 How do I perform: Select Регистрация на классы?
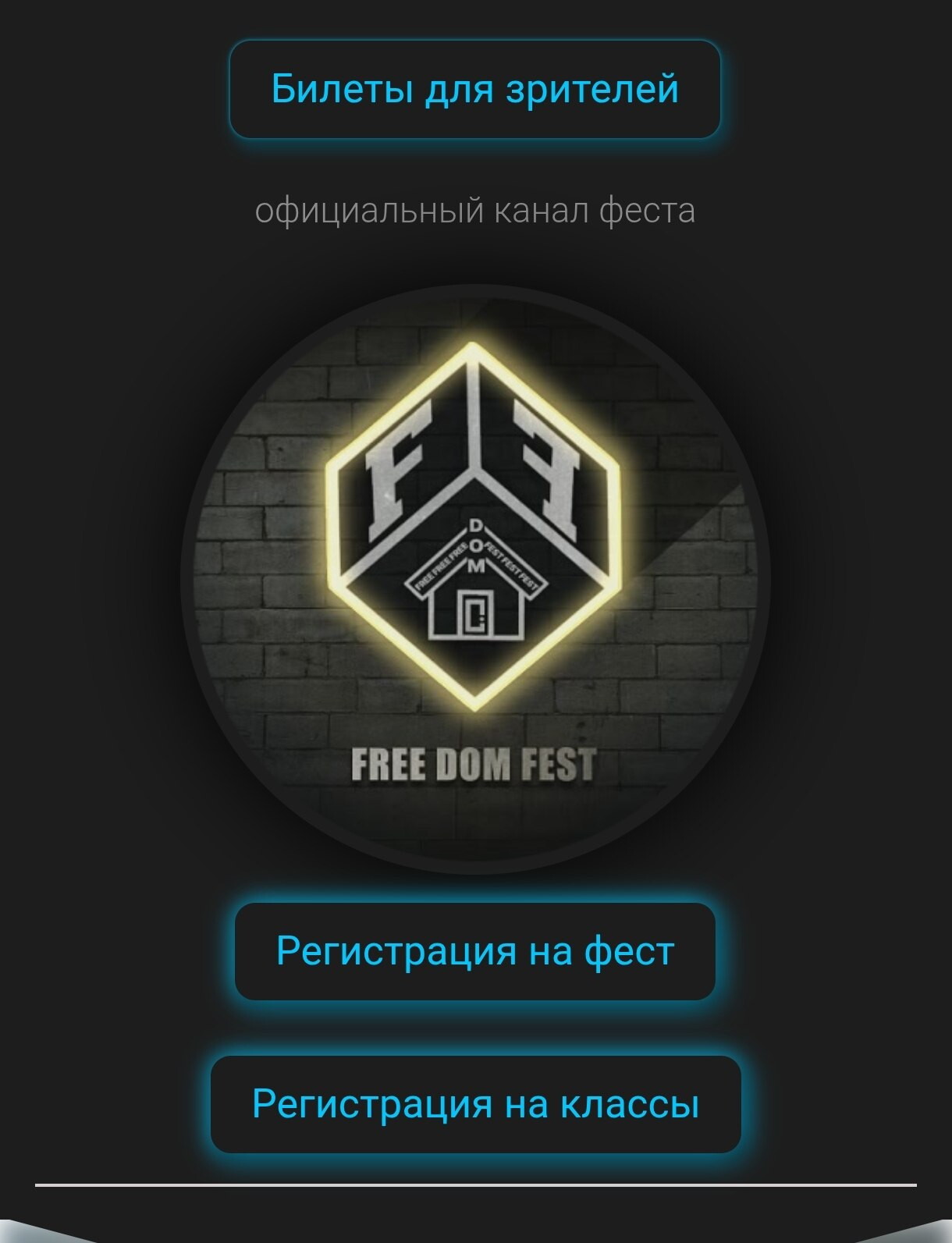coord(475,1104)
